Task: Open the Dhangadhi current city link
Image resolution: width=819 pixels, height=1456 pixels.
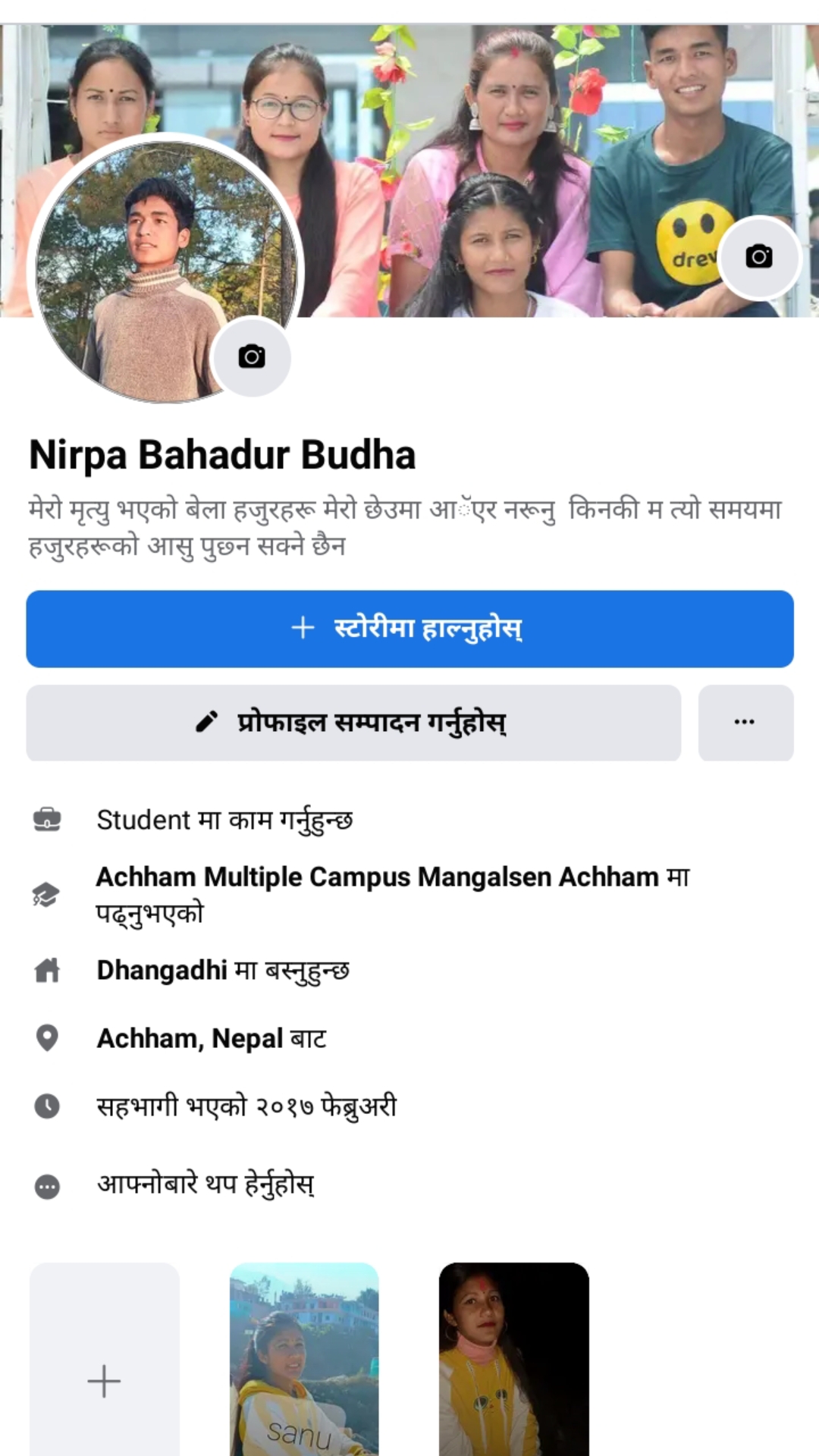Action: pyautogui.click(x=162, y=971)
